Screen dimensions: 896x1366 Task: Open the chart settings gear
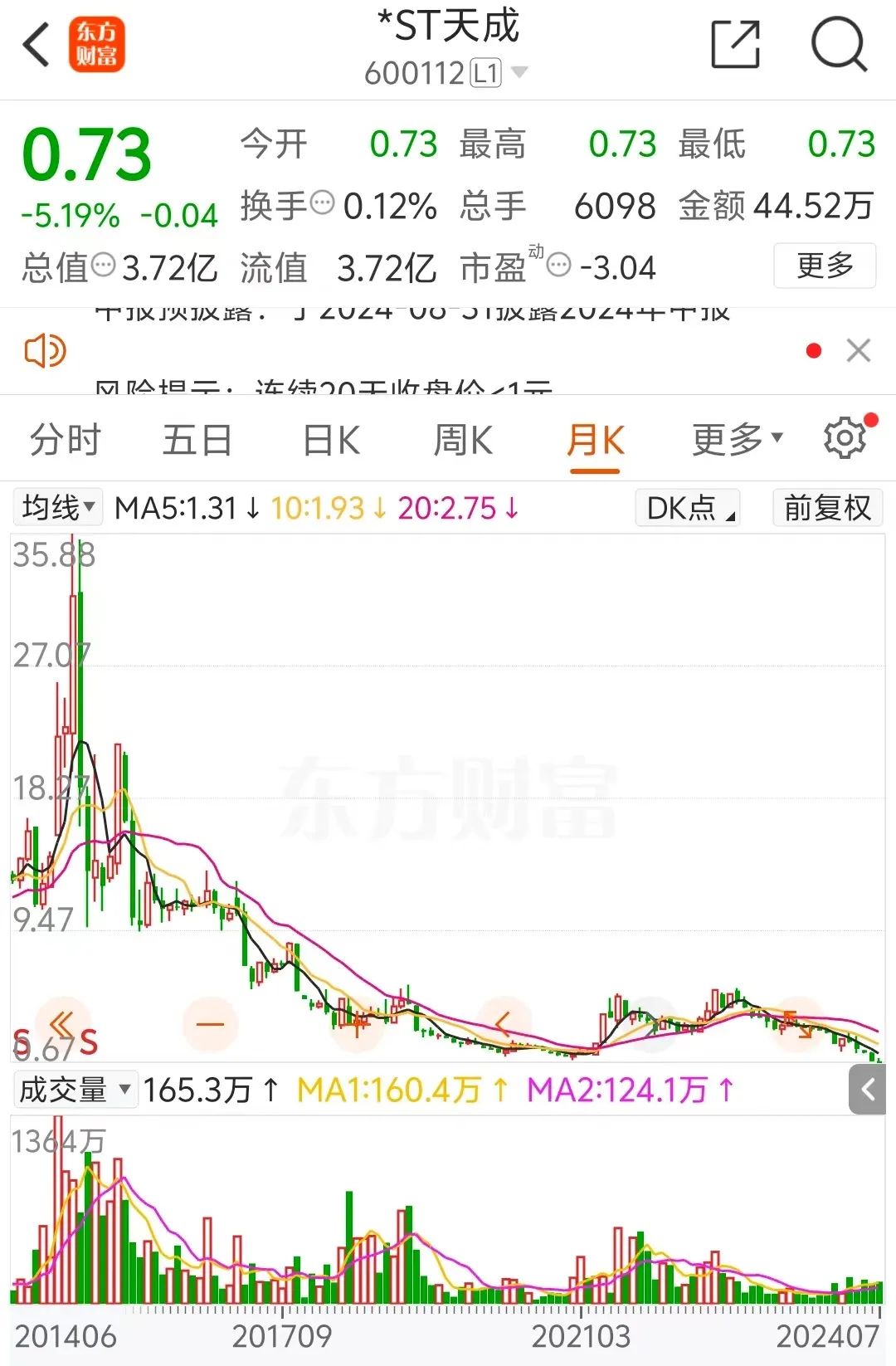[x=845, y=438]
